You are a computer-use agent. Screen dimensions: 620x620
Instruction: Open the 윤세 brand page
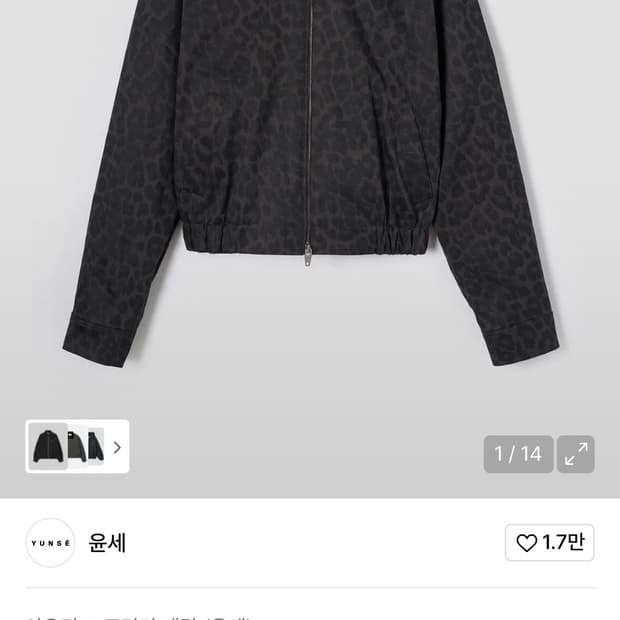click(x=107, y=543)
